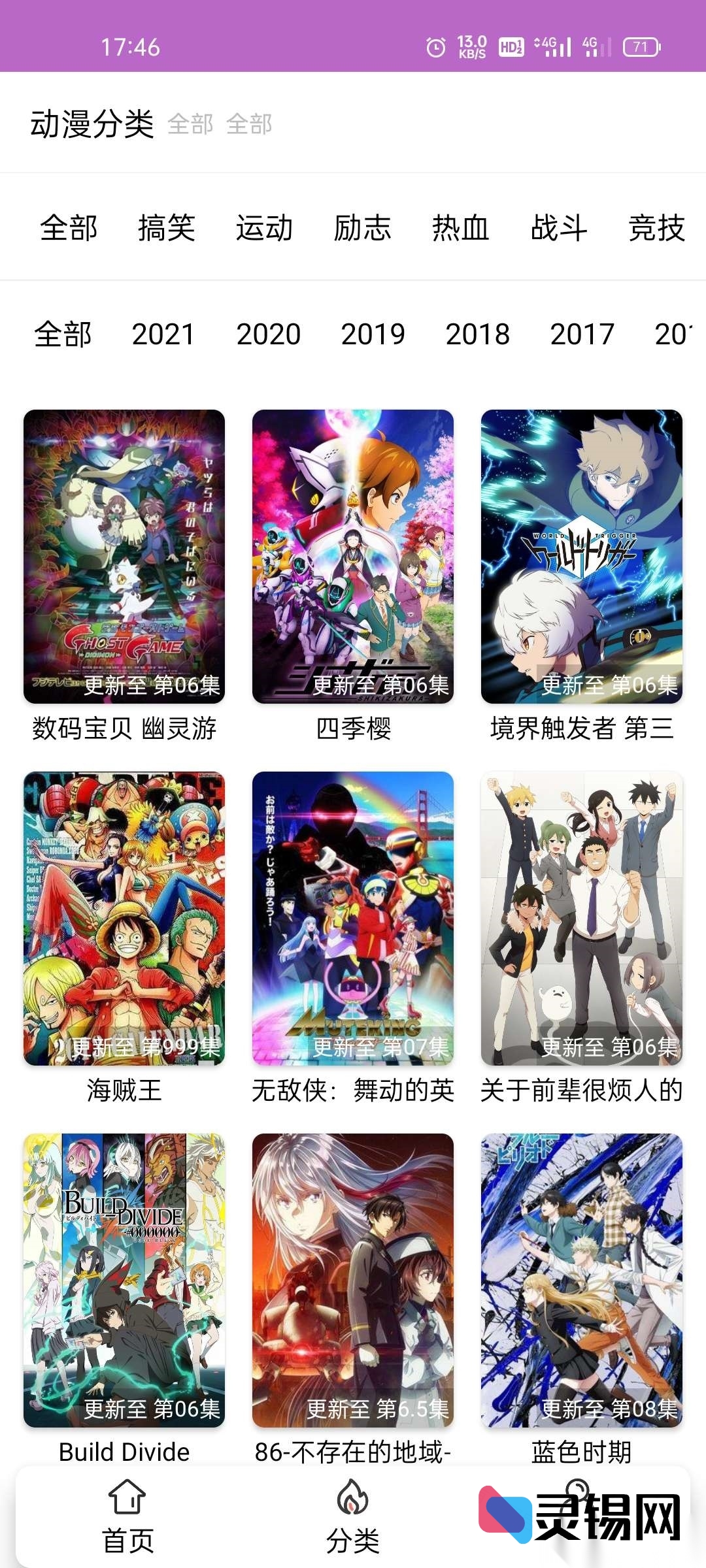
Task: Filter by 战斗 genre
Action: tap(558, 228)
